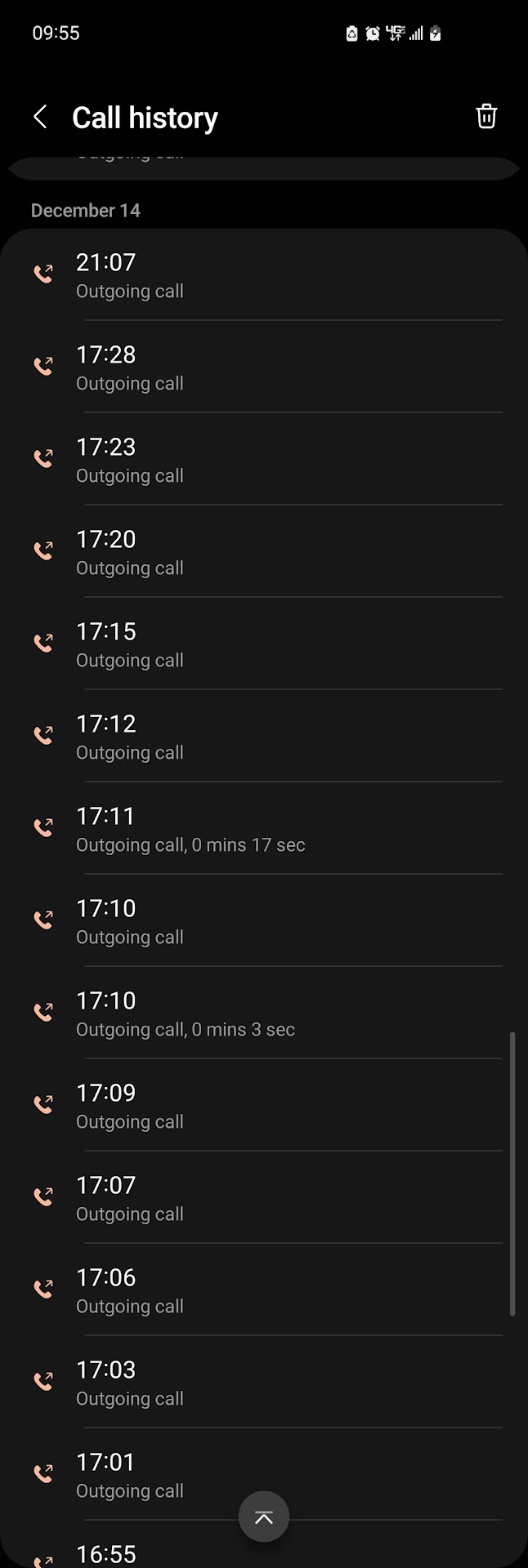
Task: Select the 17:06 outgoing call
Action: click(263, 1290)
